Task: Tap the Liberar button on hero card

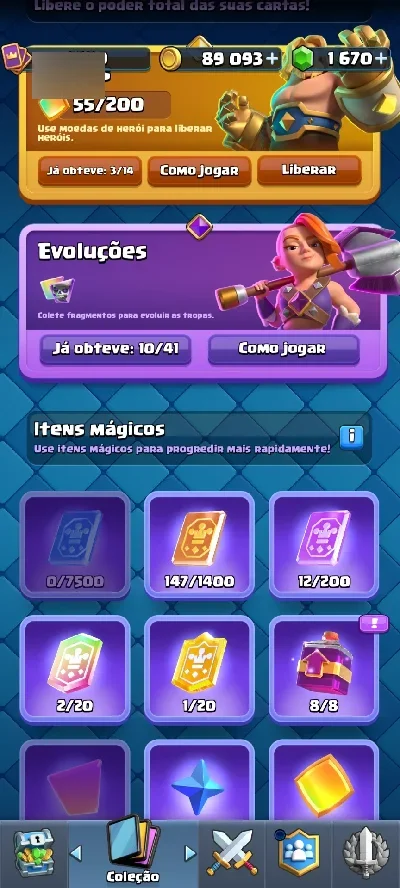Action: click(309, 170)
